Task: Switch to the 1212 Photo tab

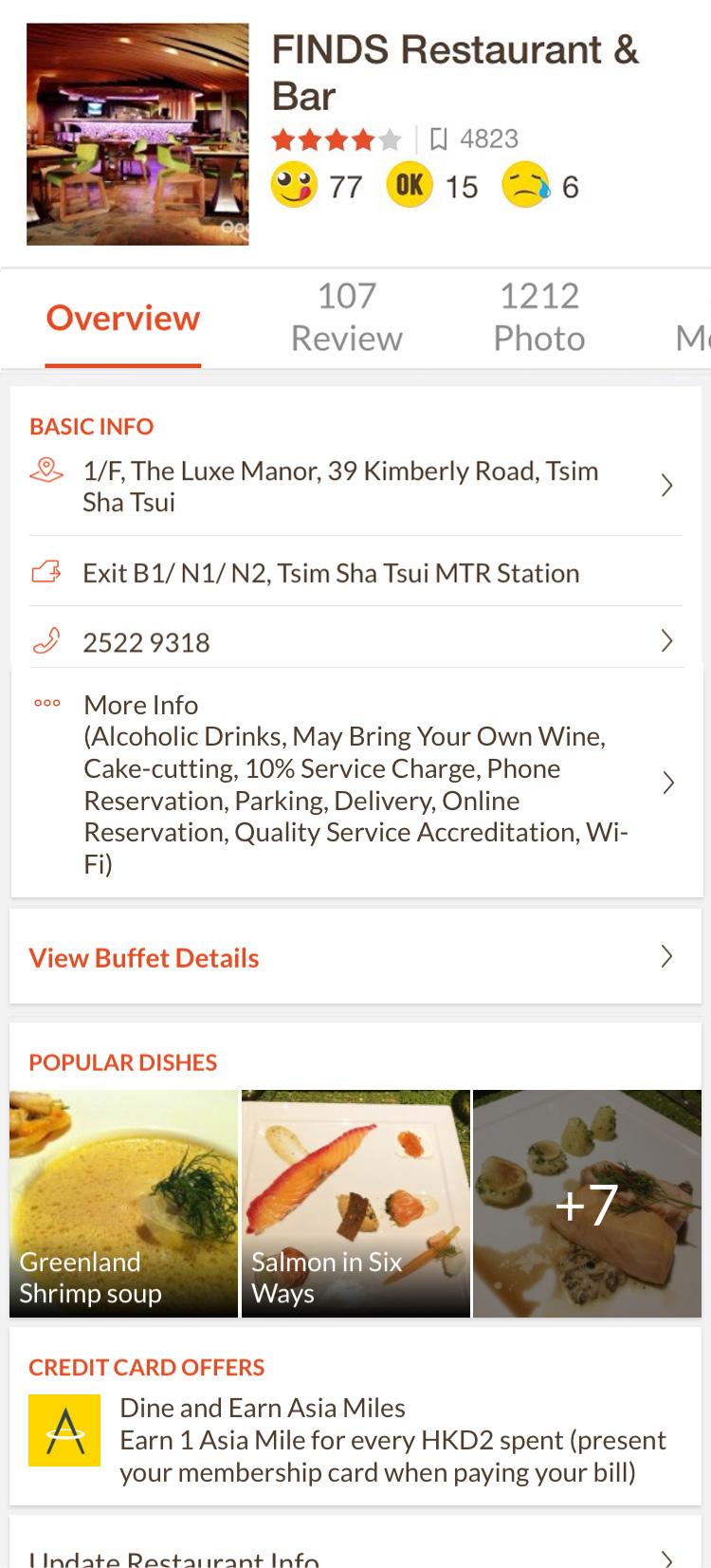Action: pos(538,317)
